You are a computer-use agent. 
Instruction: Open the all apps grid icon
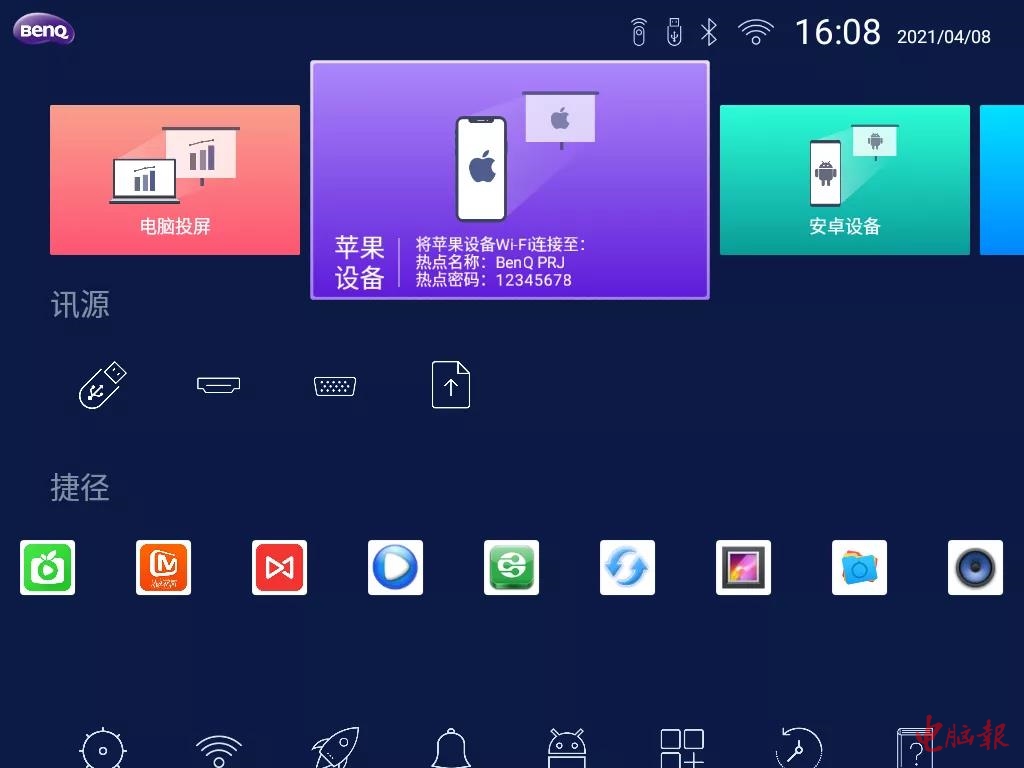click(682, 749)
